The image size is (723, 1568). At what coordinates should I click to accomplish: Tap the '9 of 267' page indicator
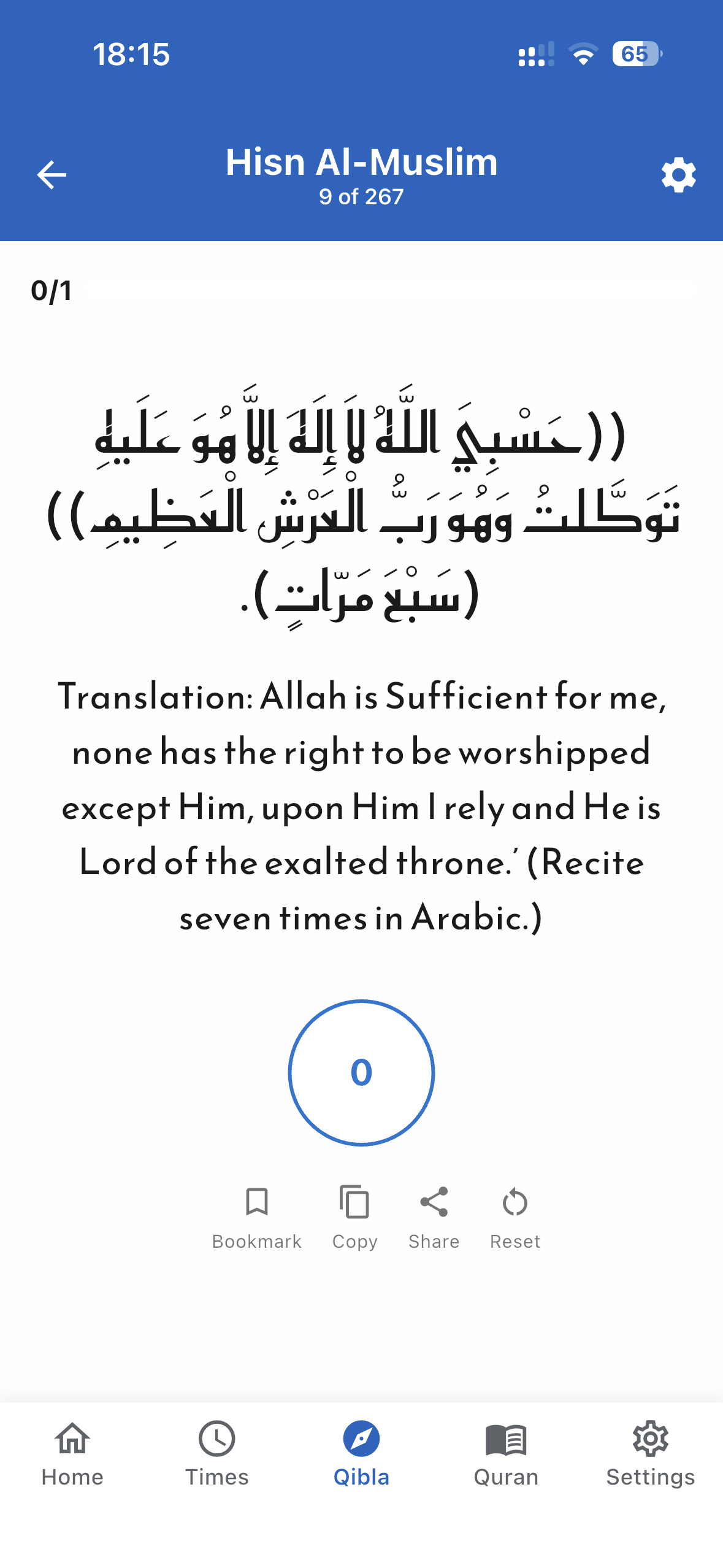(361, 197)
